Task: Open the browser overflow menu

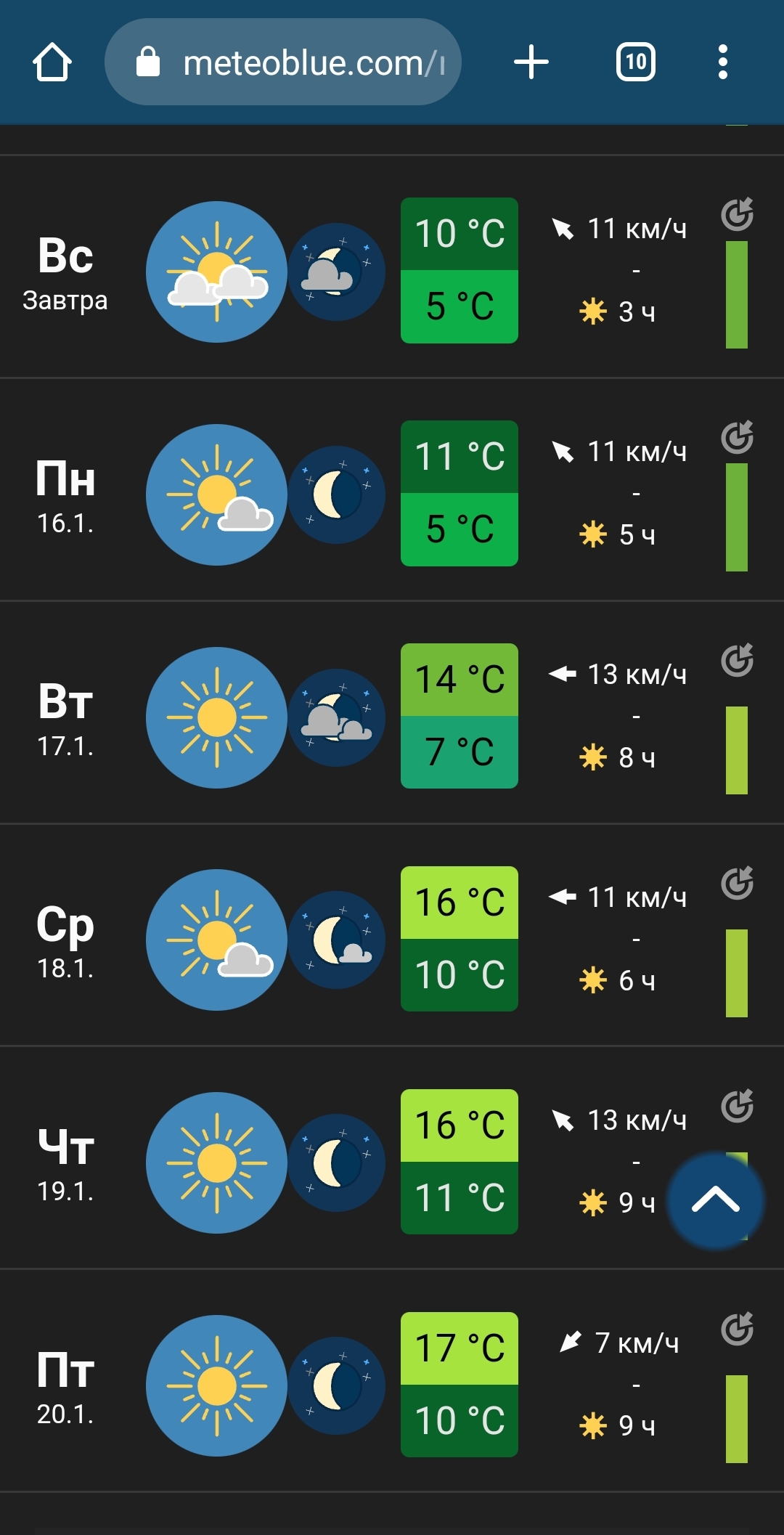Action: [x=722, y=62]
